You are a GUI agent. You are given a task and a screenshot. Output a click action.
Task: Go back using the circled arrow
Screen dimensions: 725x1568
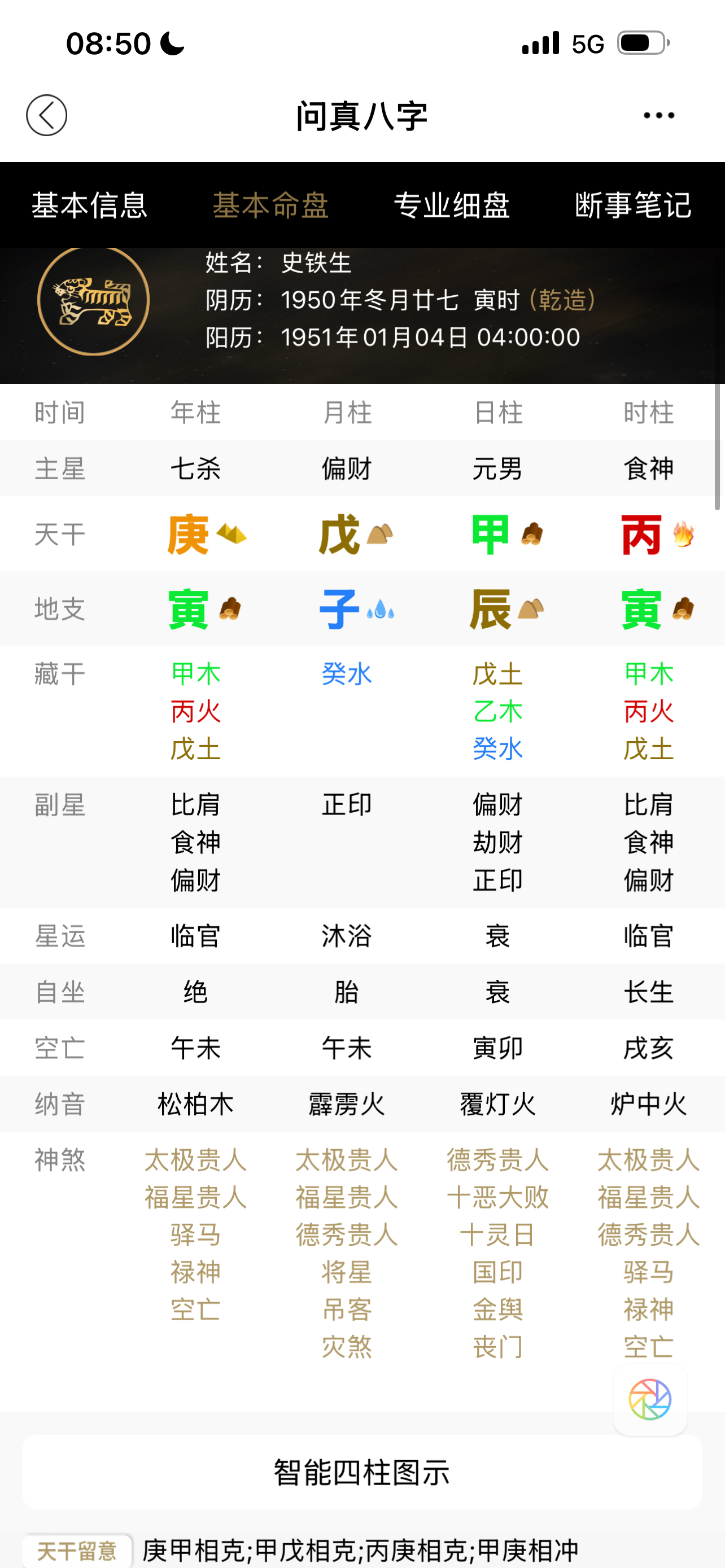click(46, 115)
